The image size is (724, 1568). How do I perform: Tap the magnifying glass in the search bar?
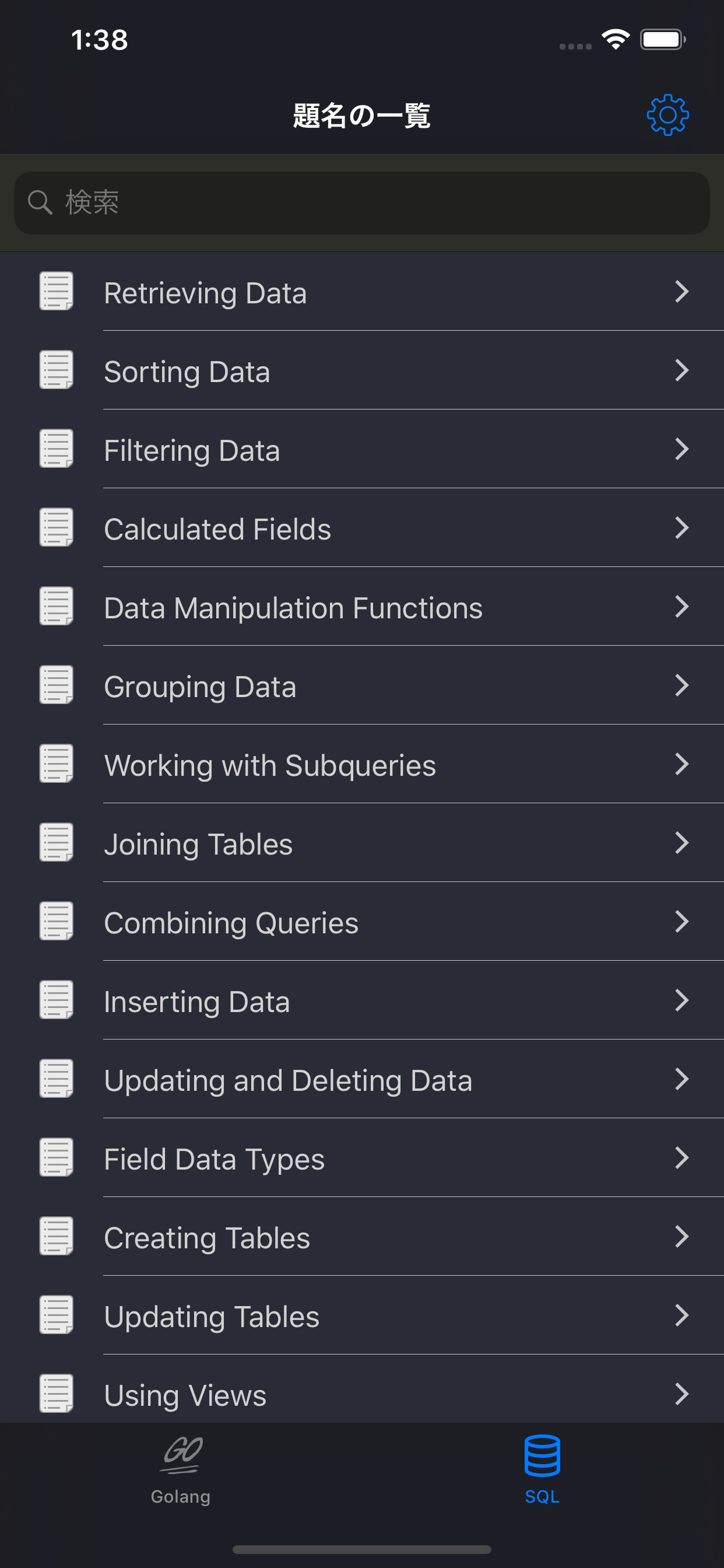[x=39, y=202]
